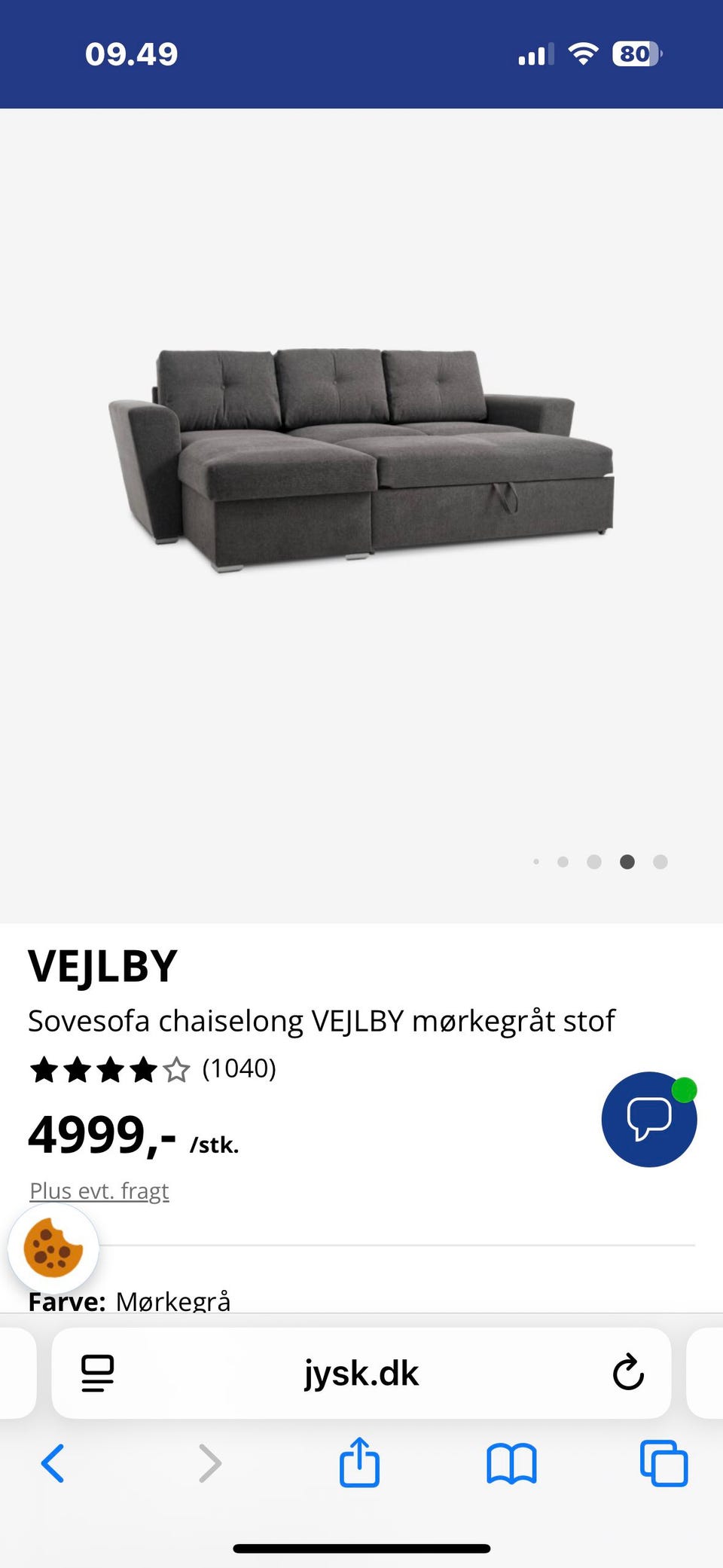Open the Safari share sheet
The image size is (723, 1568).
360,1464
